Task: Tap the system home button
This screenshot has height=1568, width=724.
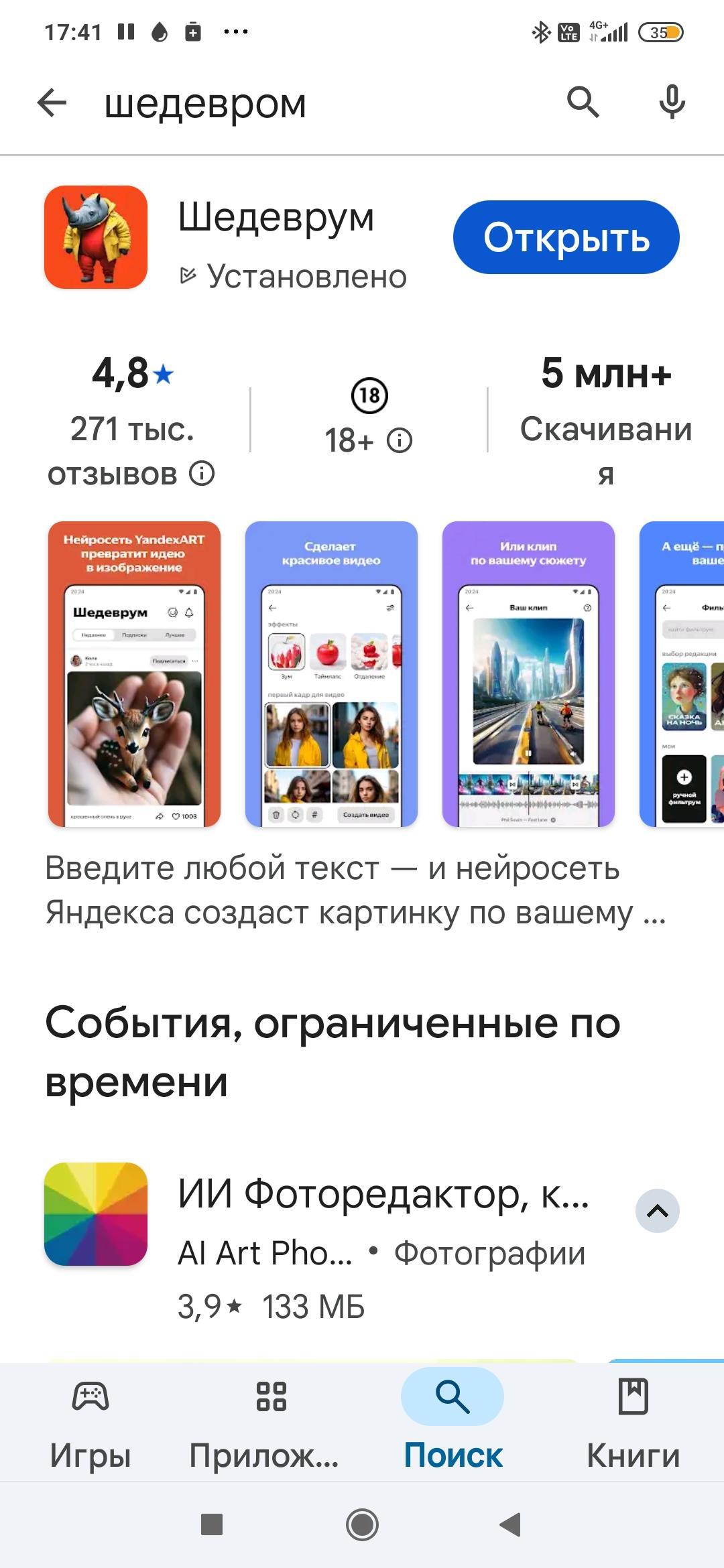Action: 362,1524
